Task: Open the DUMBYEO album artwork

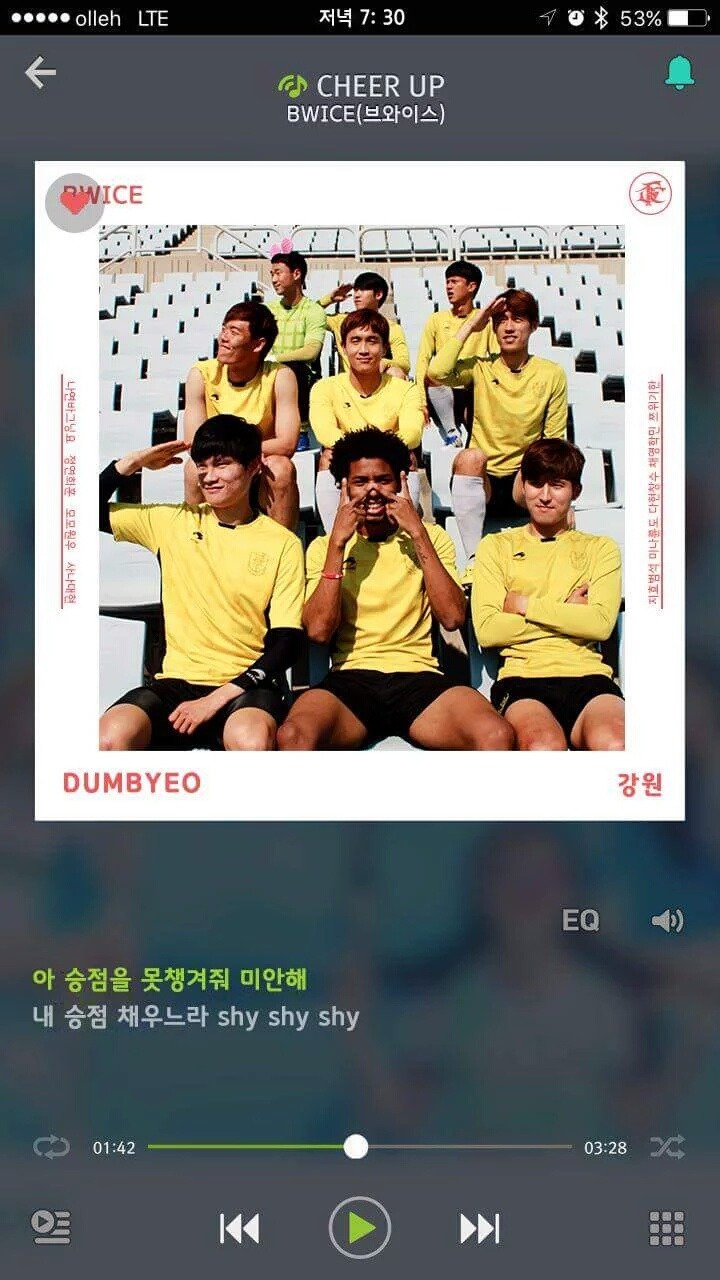Action: 360,490
